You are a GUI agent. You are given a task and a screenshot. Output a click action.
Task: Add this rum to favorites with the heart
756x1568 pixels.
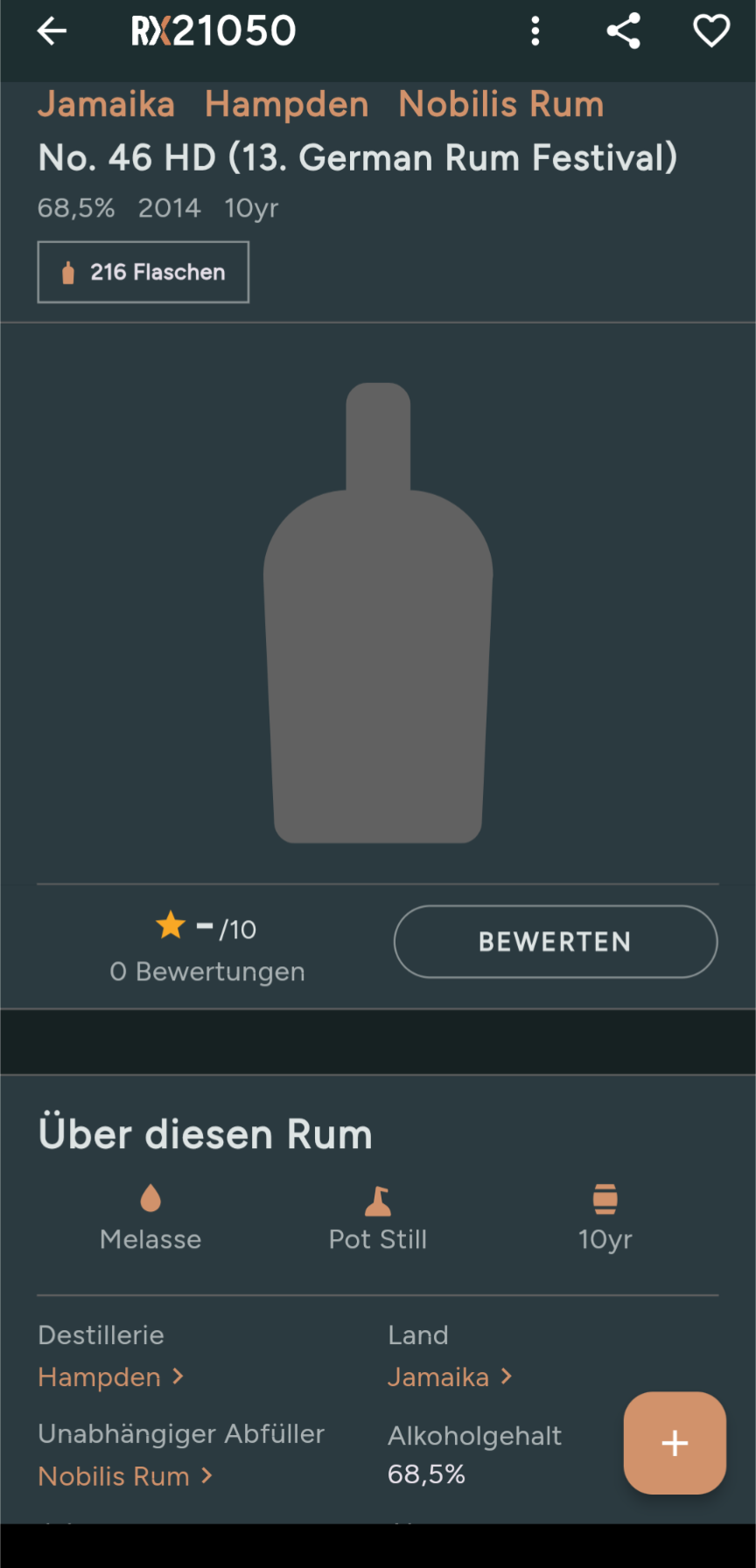coord(711,31)
